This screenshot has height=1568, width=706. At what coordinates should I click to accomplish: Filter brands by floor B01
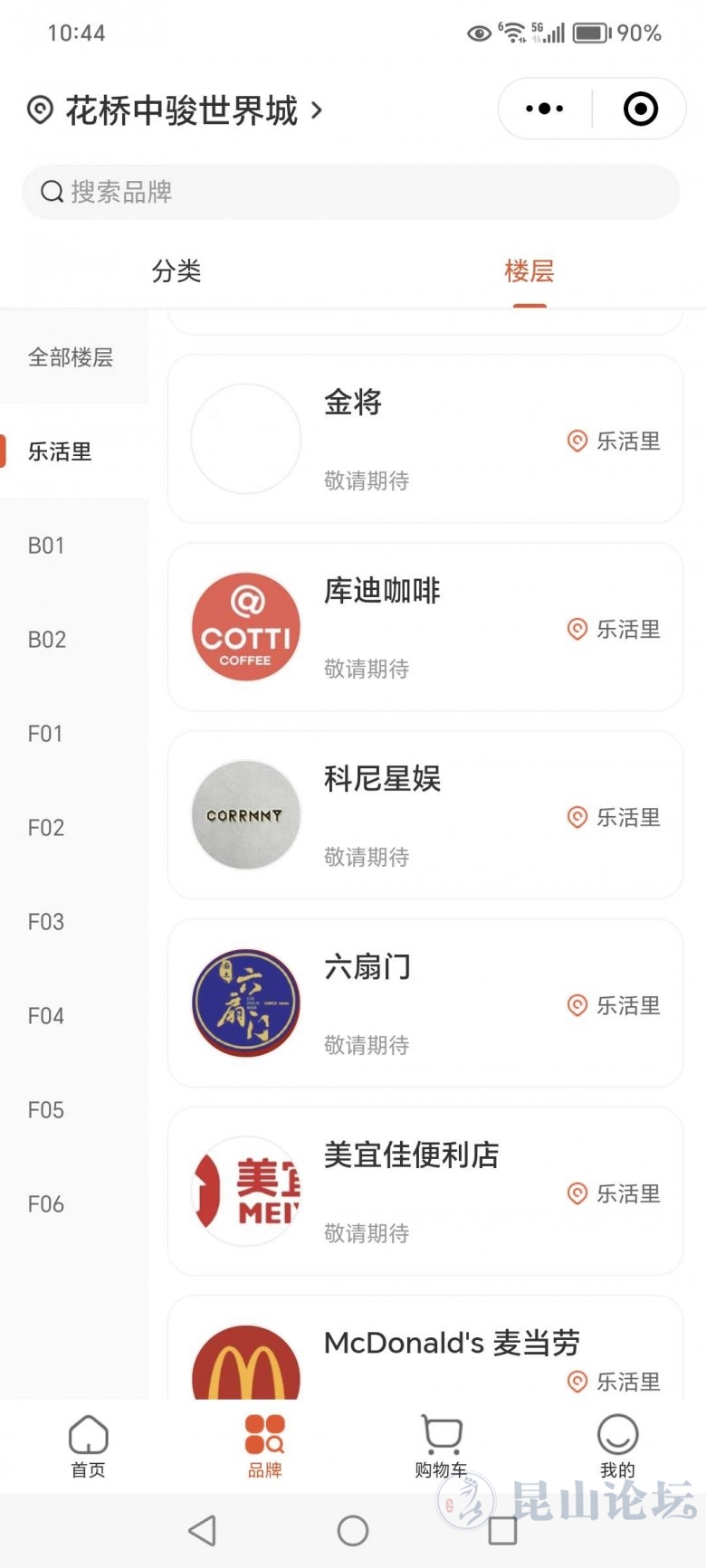47,546
